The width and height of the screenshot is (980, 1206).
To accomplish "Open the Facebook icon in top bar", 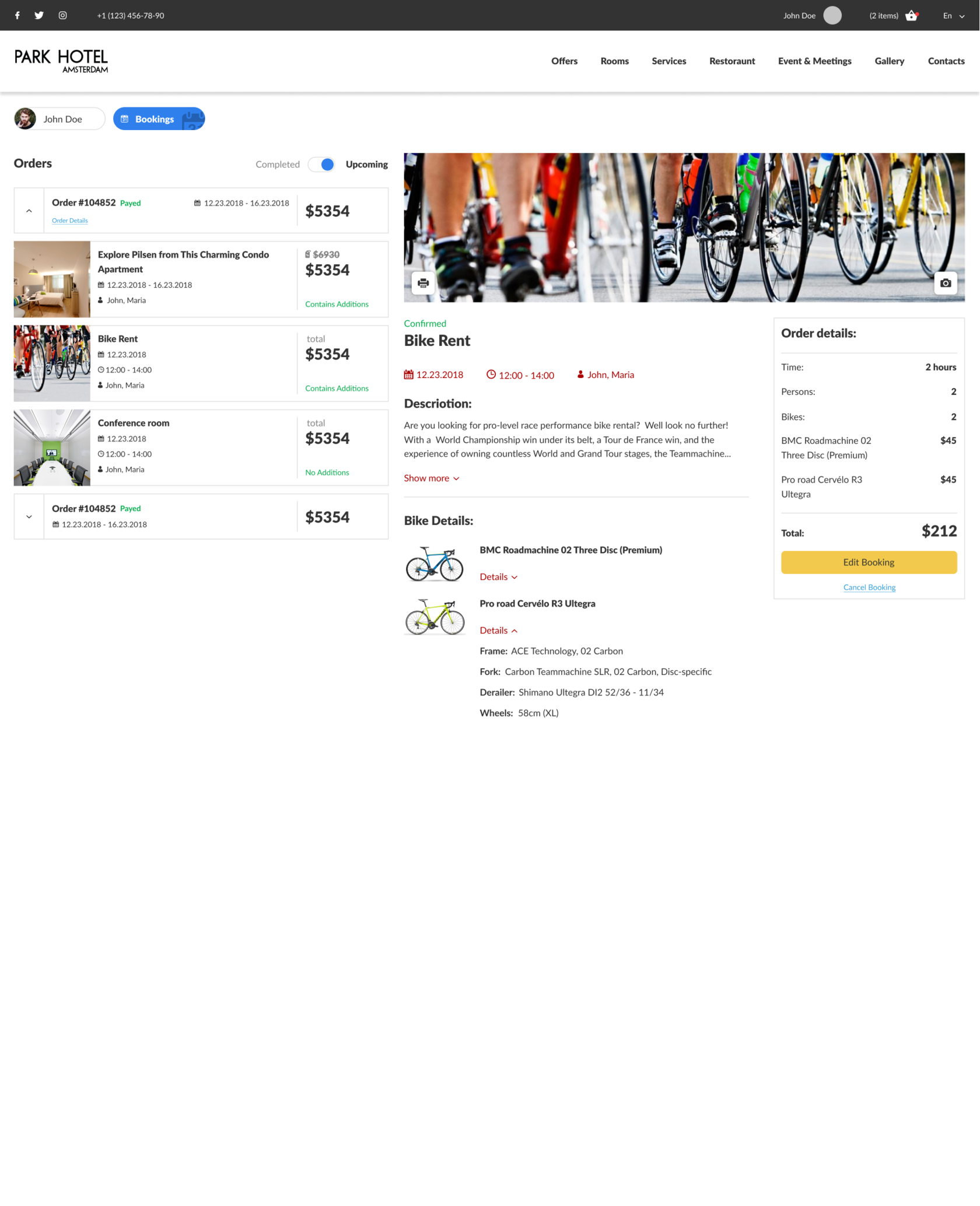I will 17,16.
